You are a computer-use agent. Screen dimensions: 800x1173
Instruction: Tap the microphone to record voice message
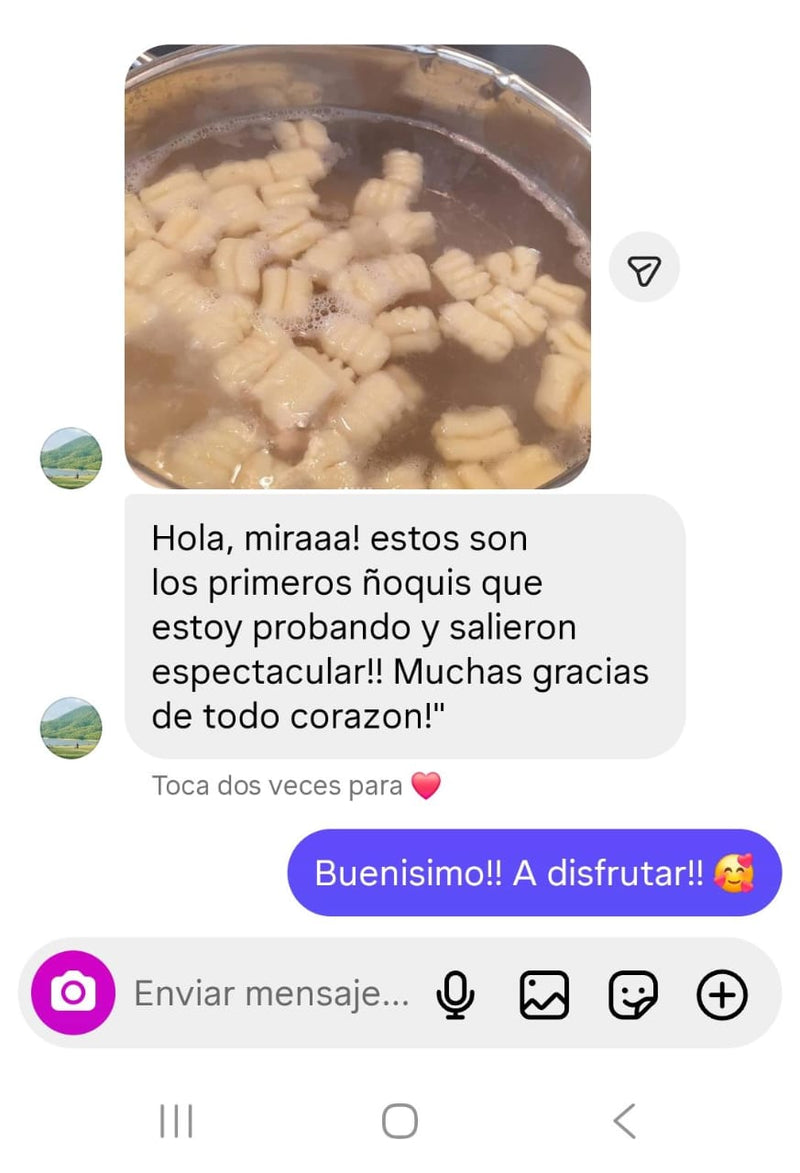coord(455,993)
